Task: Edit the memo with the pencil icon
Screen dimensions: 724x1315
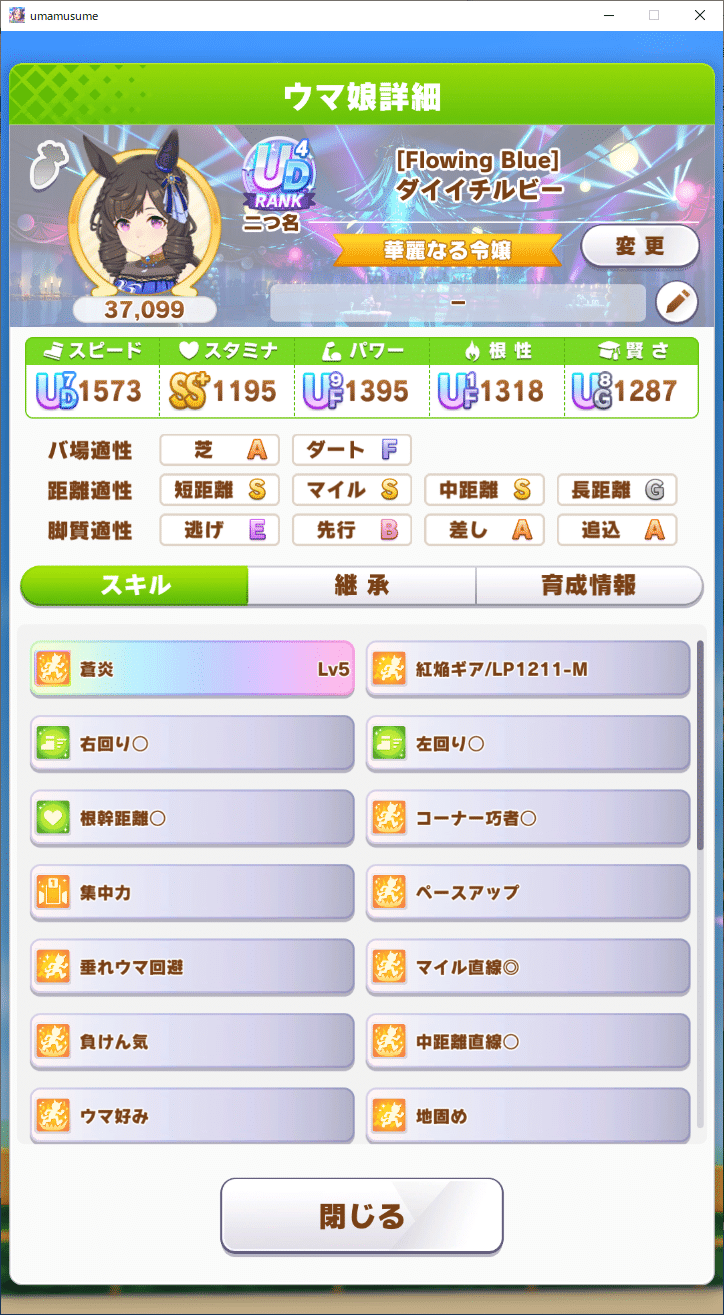Action: (676, 303)
